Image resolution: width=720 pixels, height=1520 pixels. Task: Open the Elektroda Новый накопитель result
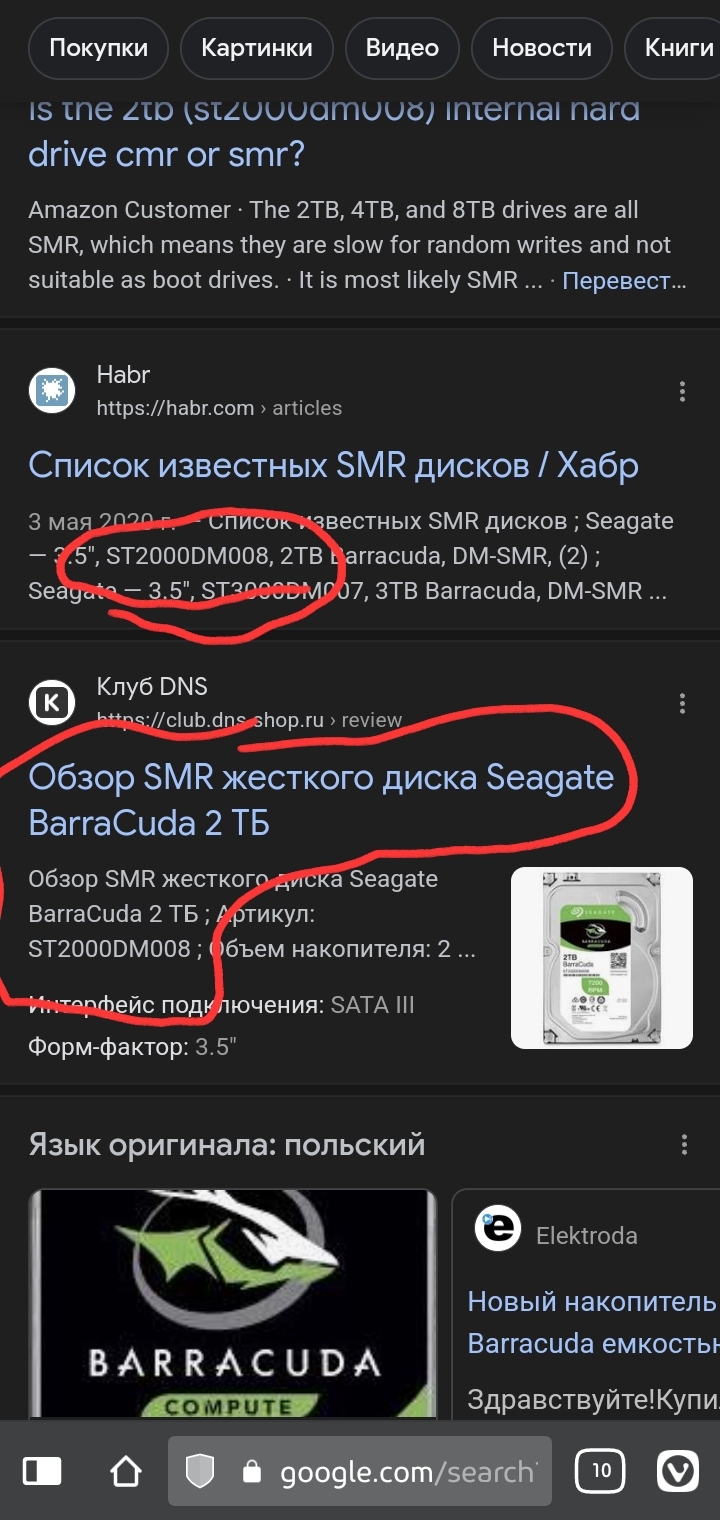click(x=590, y=1322)
